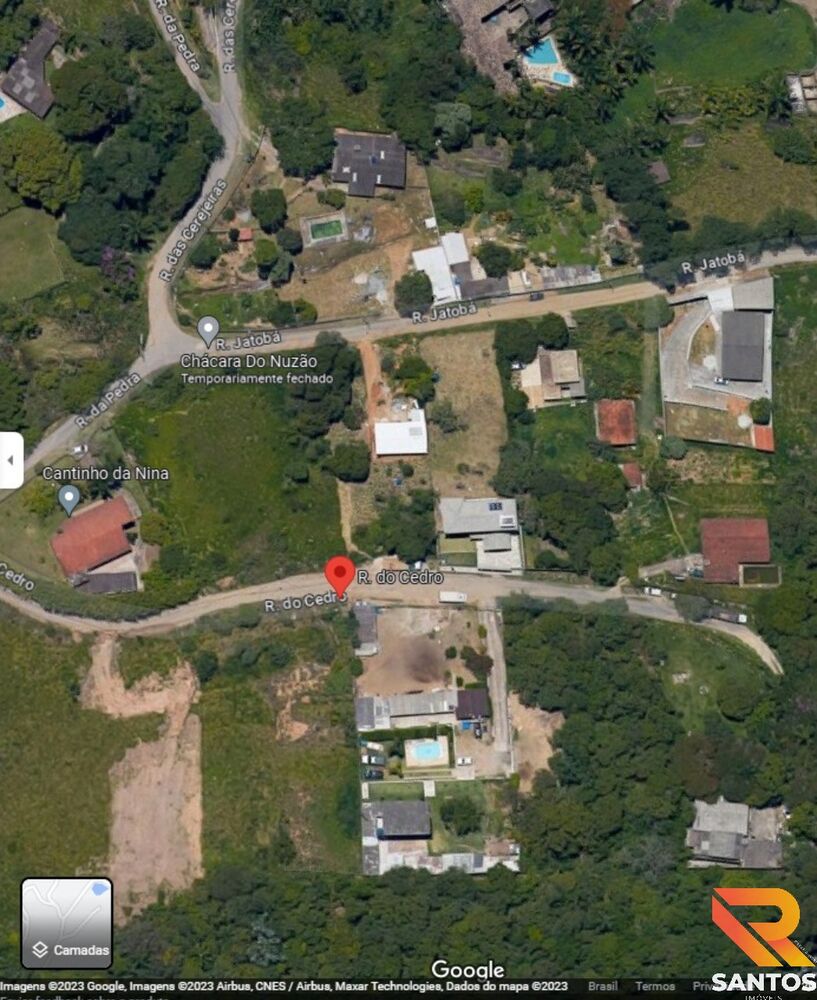
Task: Click the layers icon inside Camadas button
Action: 39,948
